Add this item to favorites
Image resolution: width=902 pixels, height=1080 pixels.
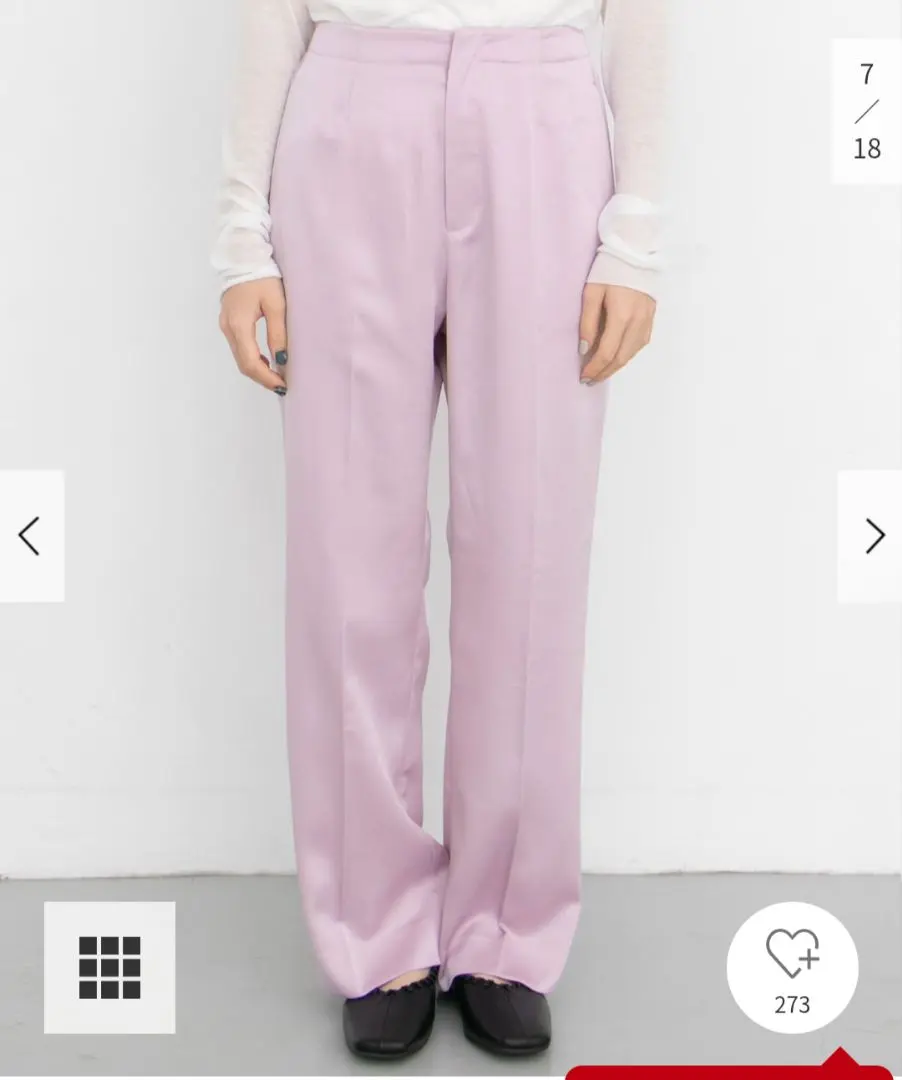(792, 966)
